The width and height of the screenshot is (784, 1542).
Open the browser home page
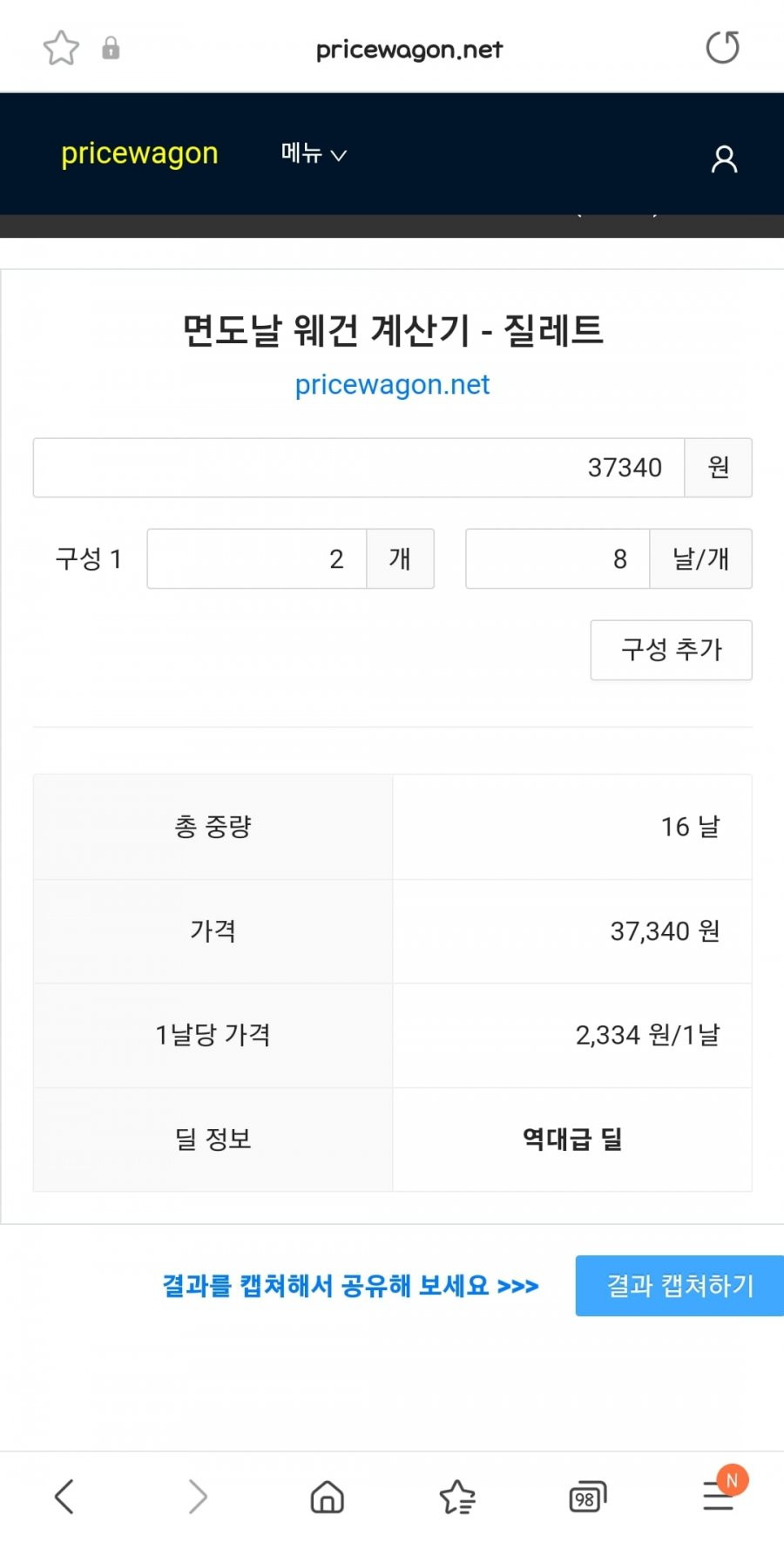328,1497
